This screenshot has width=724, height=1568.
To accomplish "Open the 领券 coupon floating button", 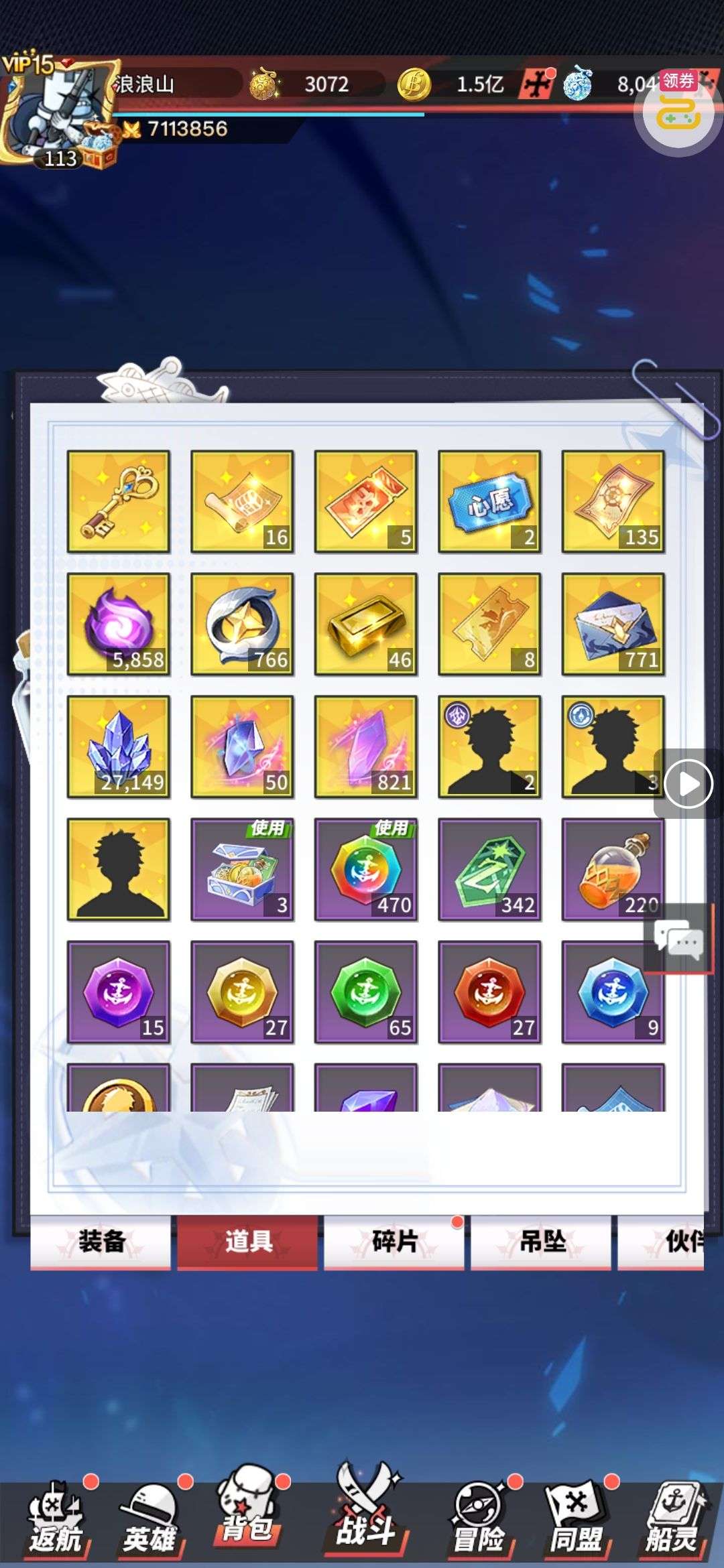I will [x=677, y=111].
